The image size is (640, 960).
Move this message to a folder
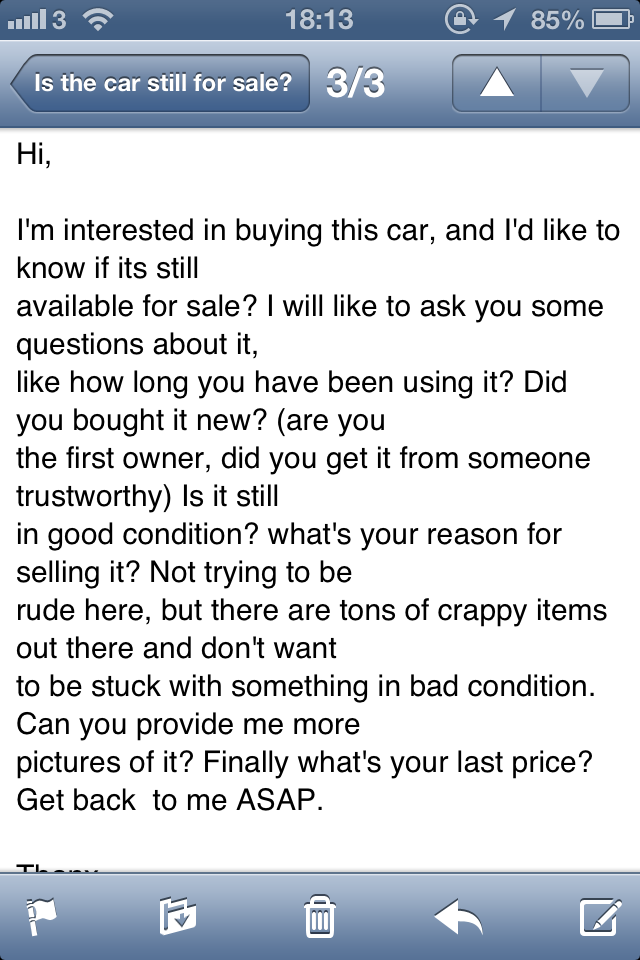coord(178,915)
